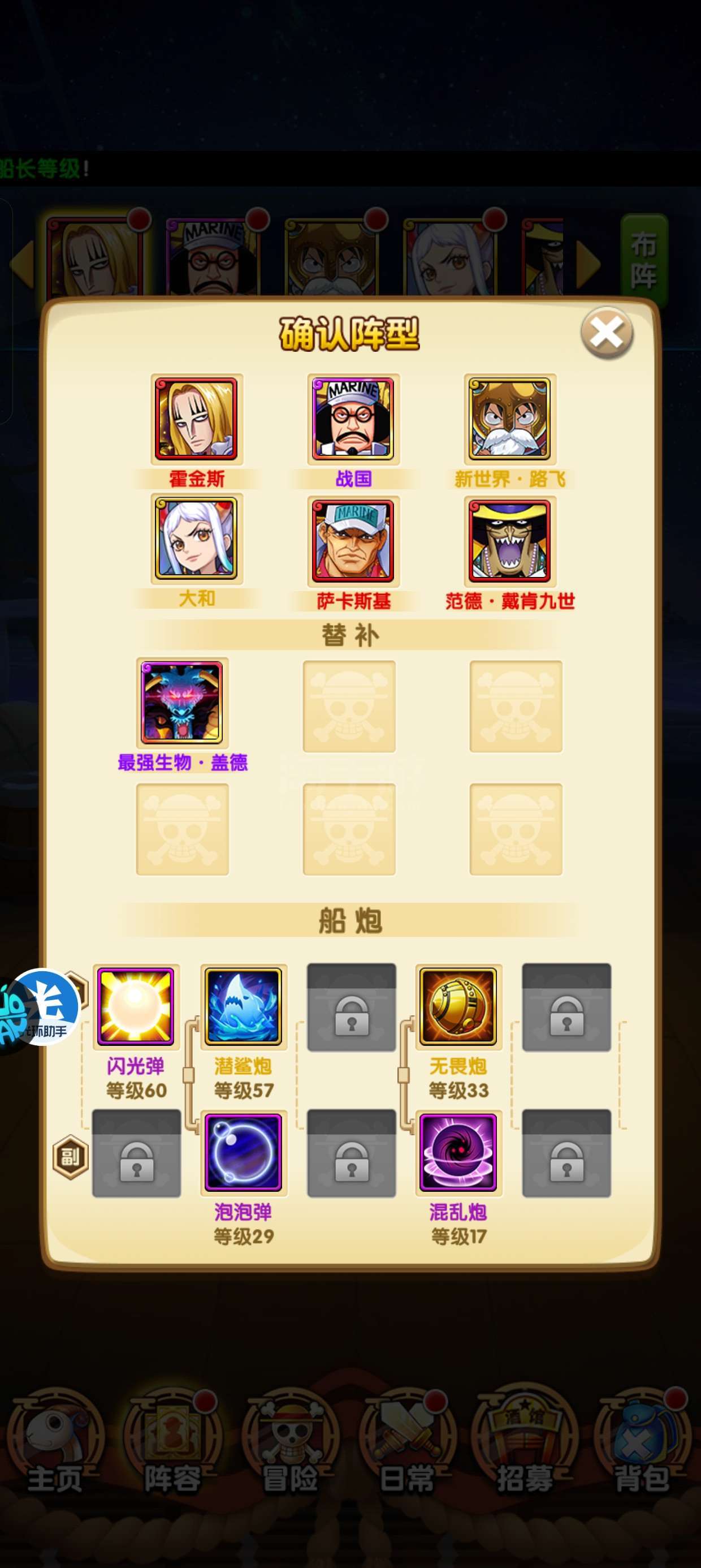Open the 潜鲨炮 cannon slot
Screen dimensions: 701x1568
tap(244, 1007)
